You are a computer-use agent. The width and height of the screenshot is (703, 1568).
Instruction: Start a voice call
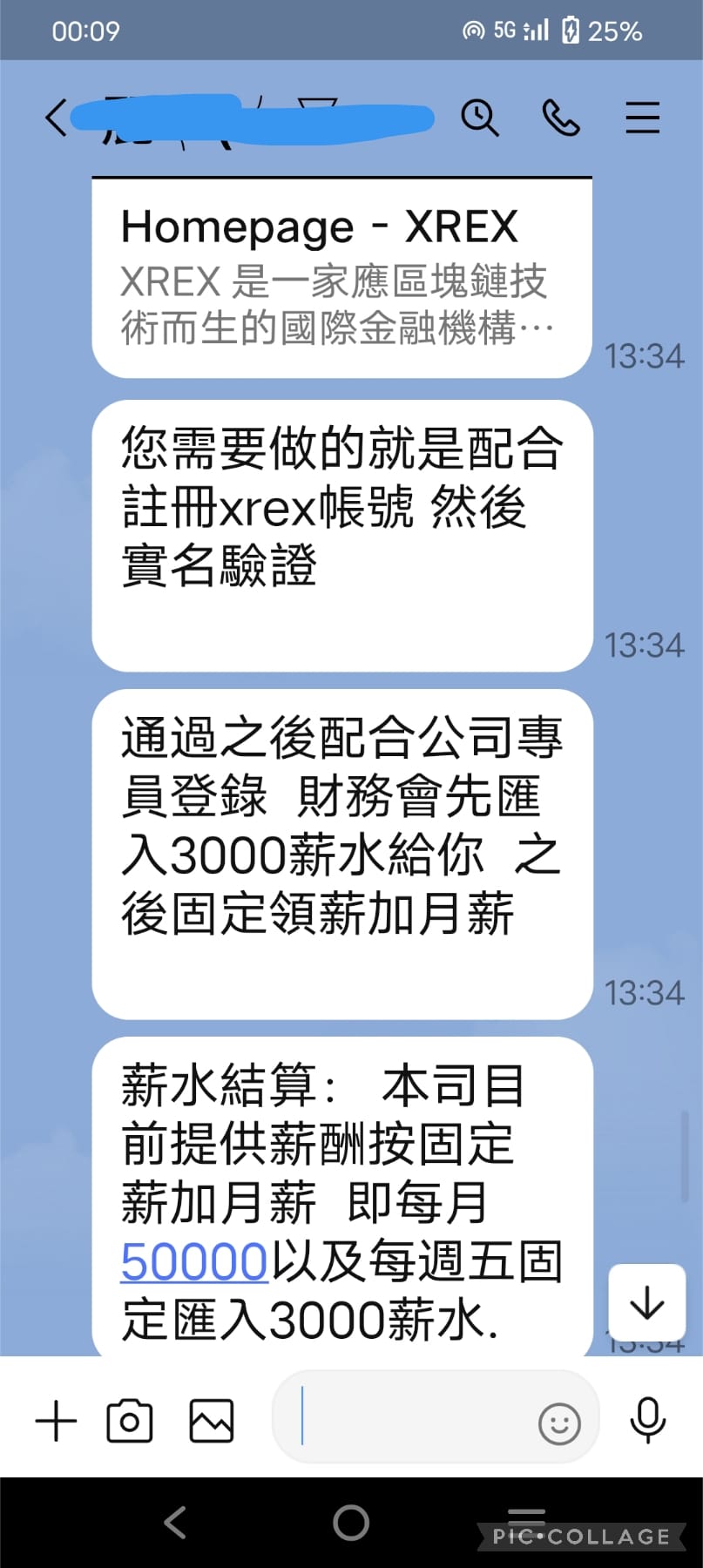pyautogui.click(x=561, y=118)
